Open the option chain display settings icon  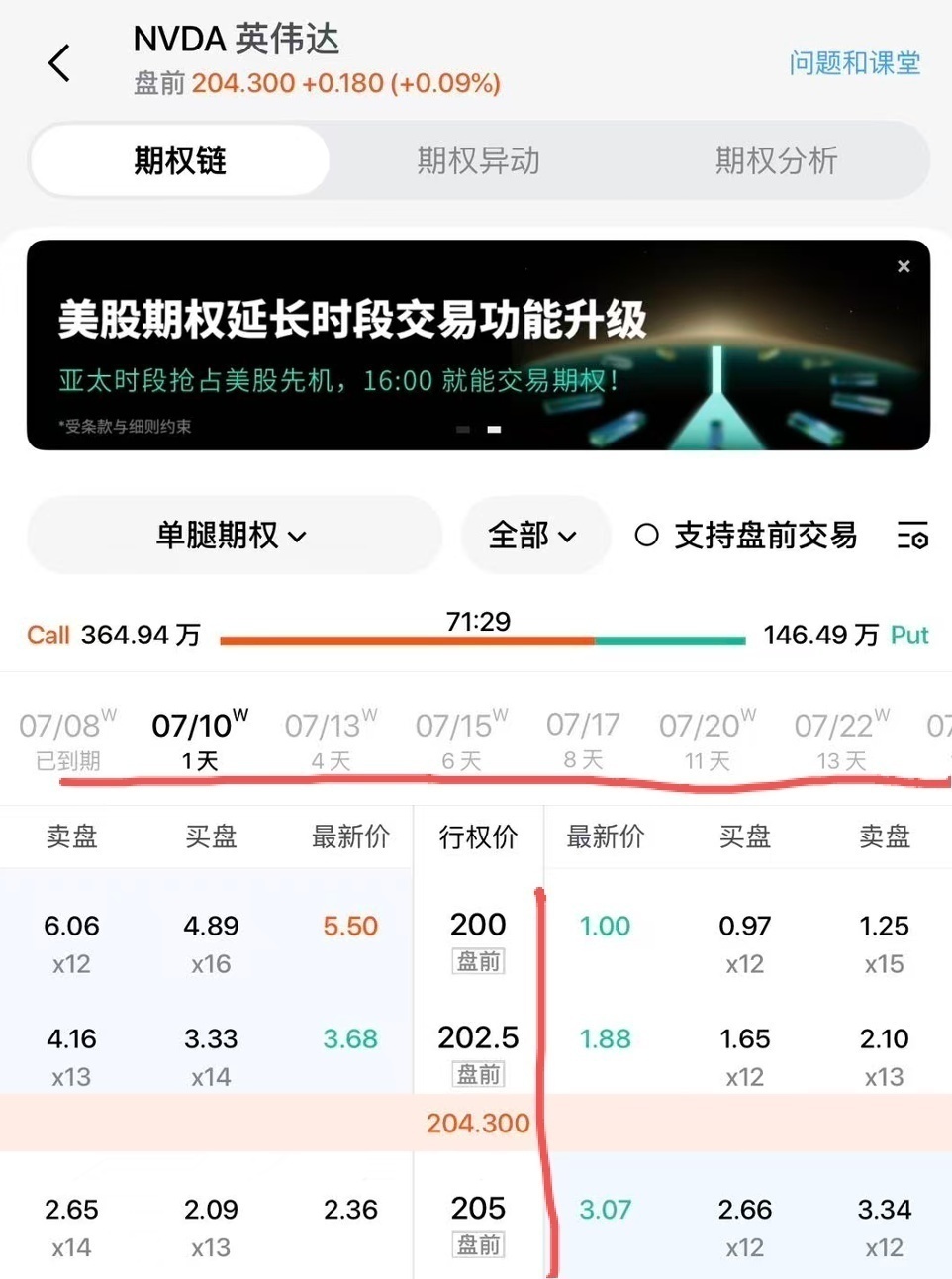coord(912,536)
